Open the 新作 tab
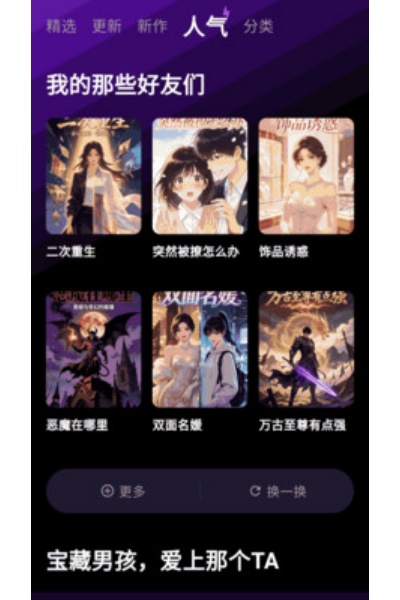This screenshot has width=400, height=600. click(152, 26)
